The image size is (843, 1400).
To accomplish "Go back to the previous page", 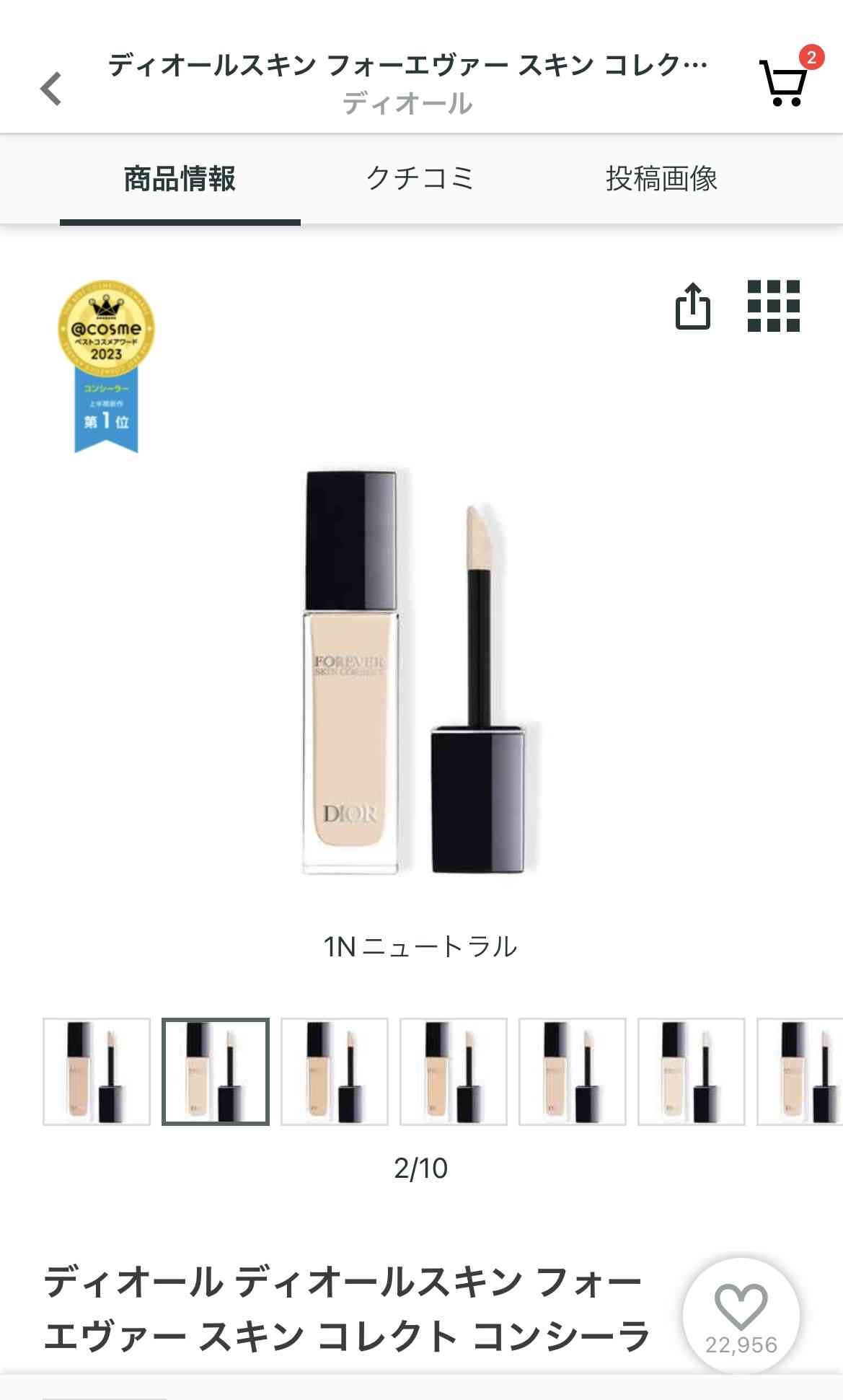I will tap(50, 89).
